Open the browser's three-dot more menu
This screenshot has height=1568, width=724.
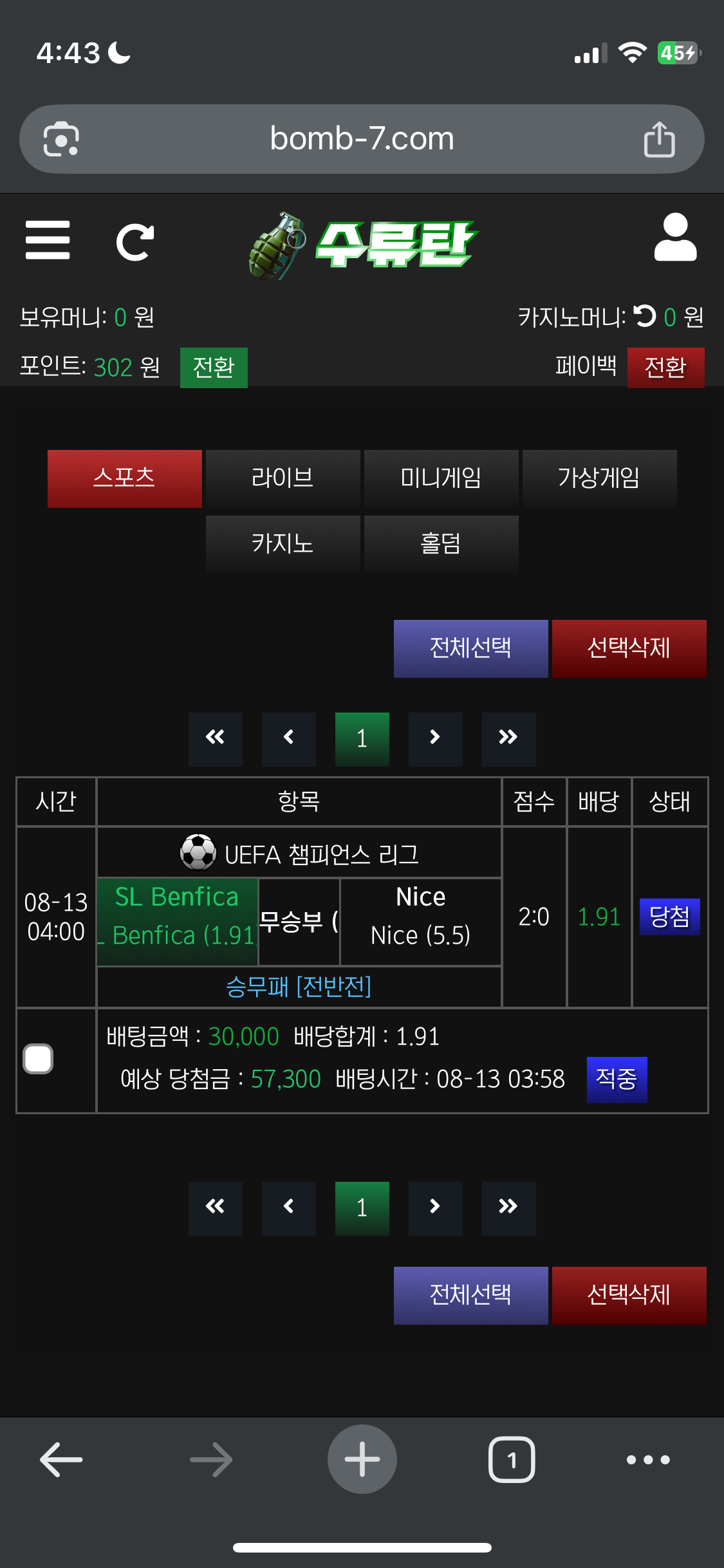click(648, 1459)
